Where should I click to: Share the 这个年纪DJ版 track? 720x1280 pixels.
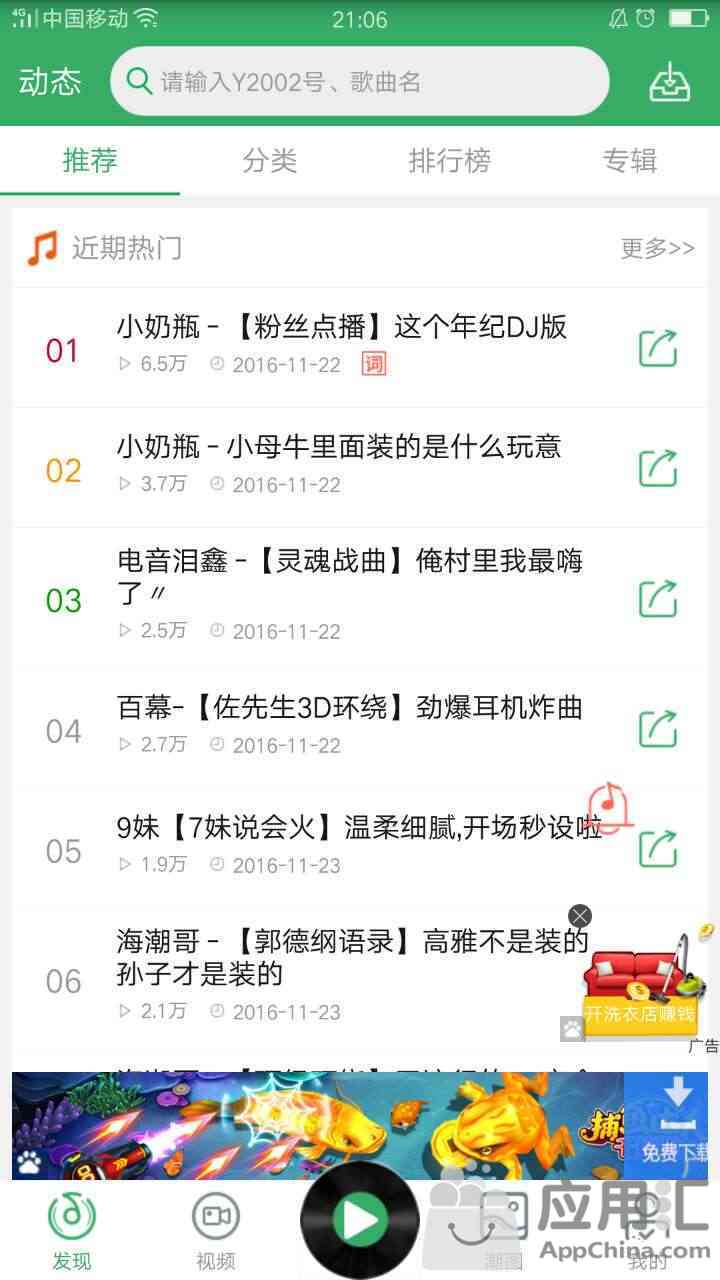pos(658,348)
